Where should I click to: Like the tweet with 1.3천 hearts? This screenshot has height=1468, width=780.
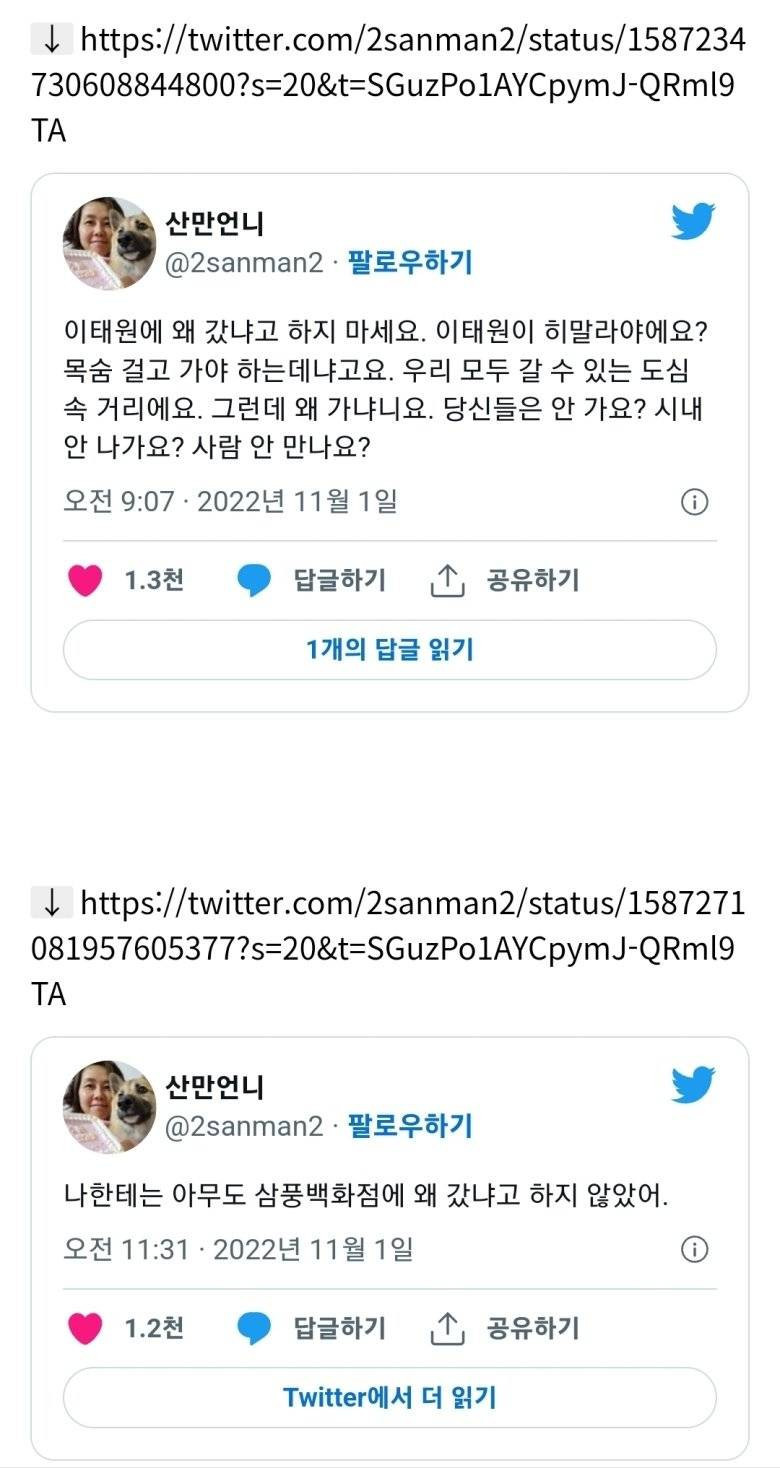coord(86,580)
